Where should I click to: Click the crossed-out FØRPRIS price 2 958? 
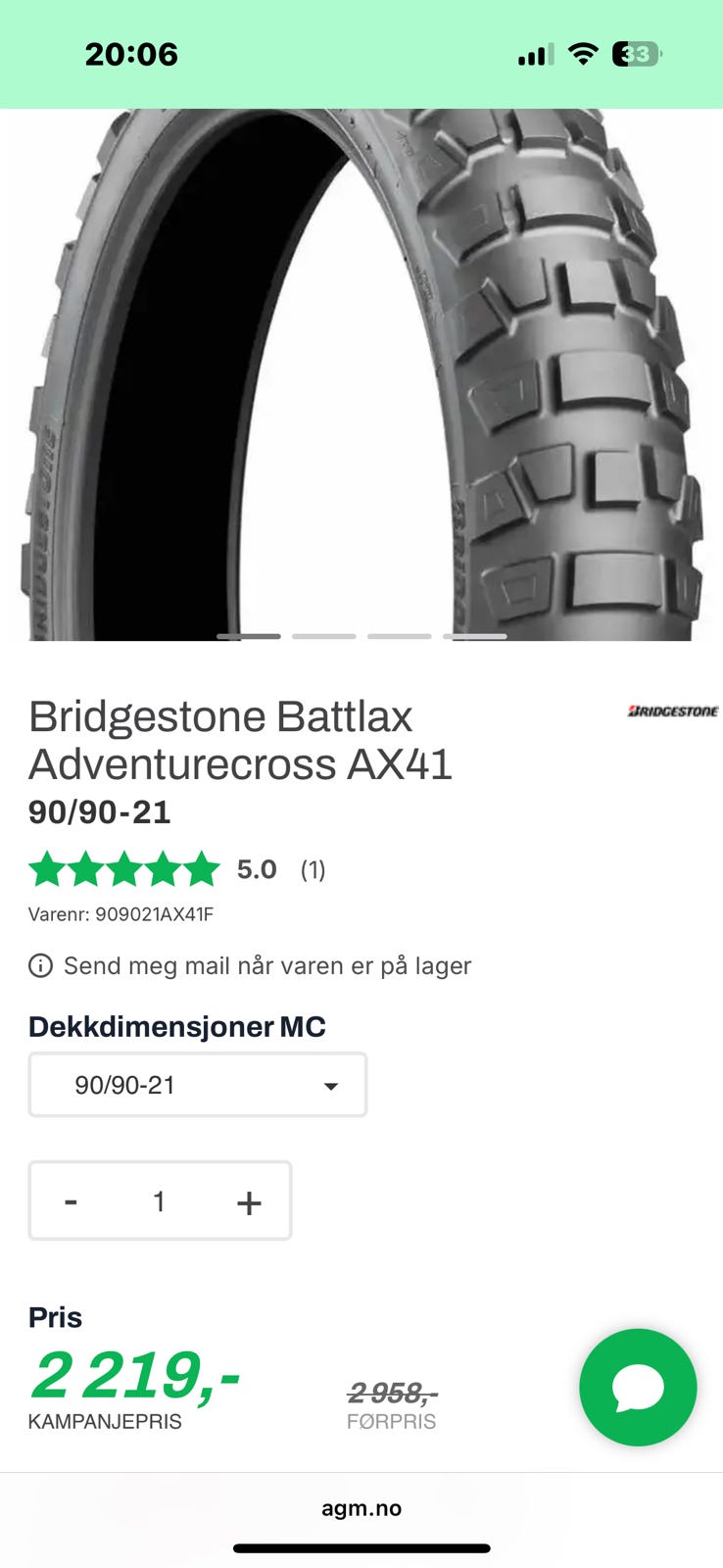tap(392, 1392)
